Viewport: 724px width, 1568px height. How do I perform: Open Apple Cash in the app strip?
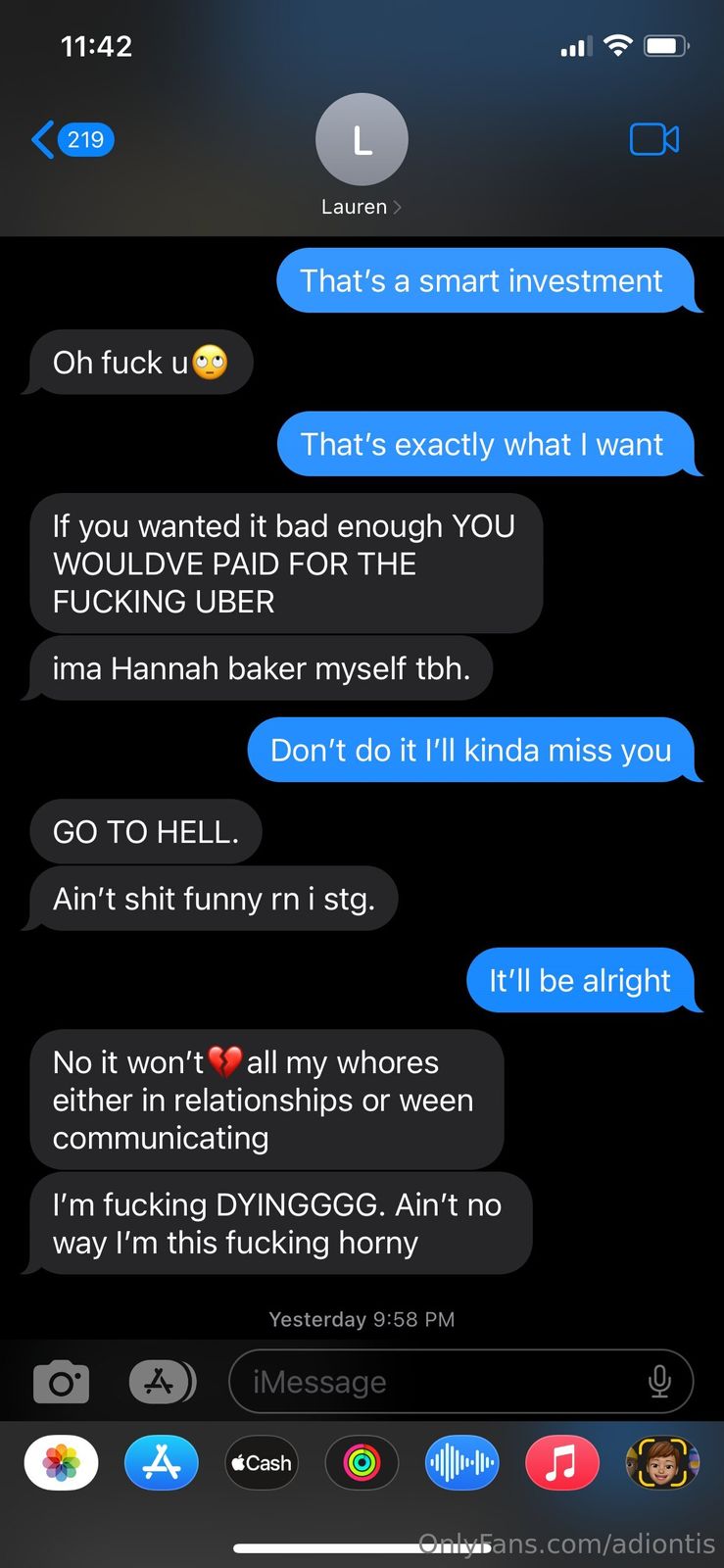(262, 1463)
